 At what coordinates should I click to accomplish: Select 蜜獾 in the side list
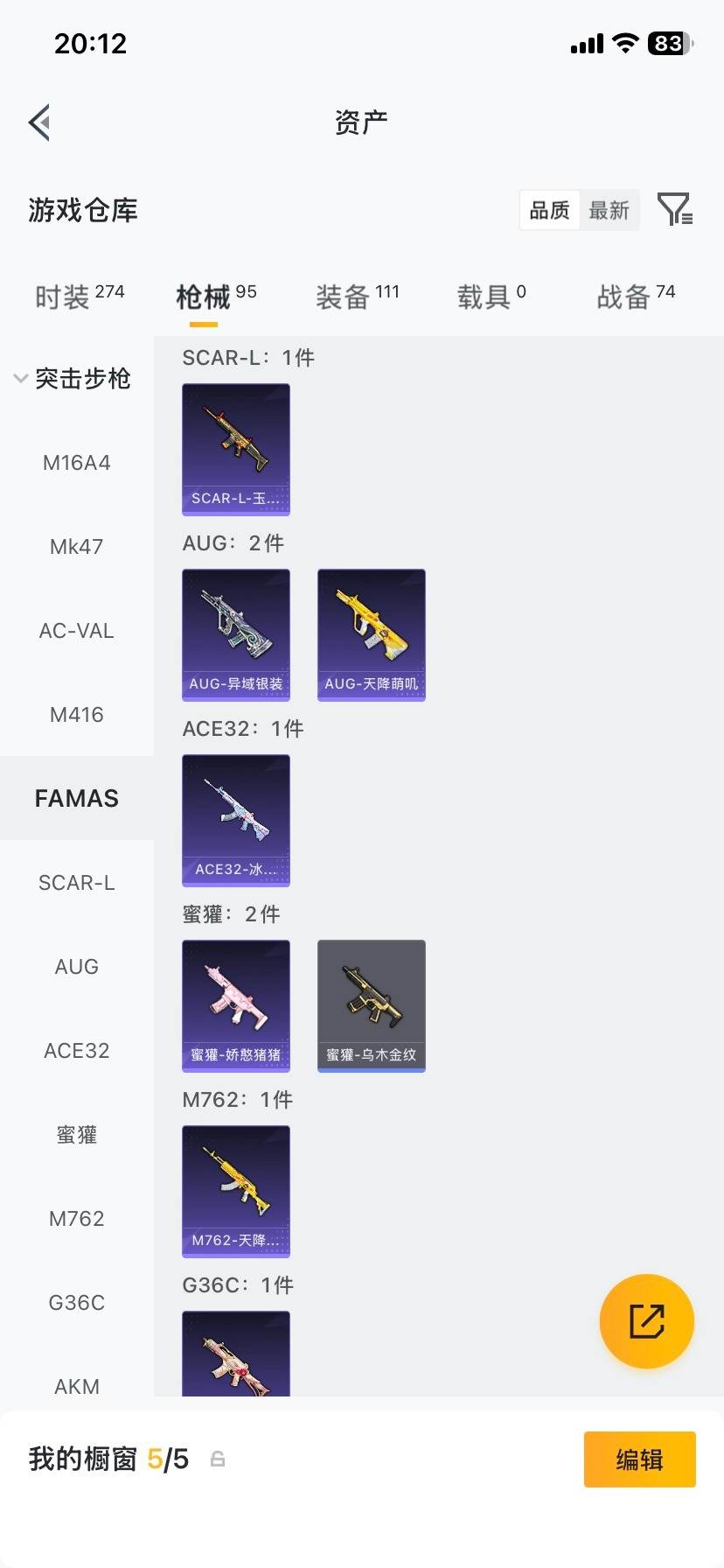pyautogui.click(x=77, y=1135)
